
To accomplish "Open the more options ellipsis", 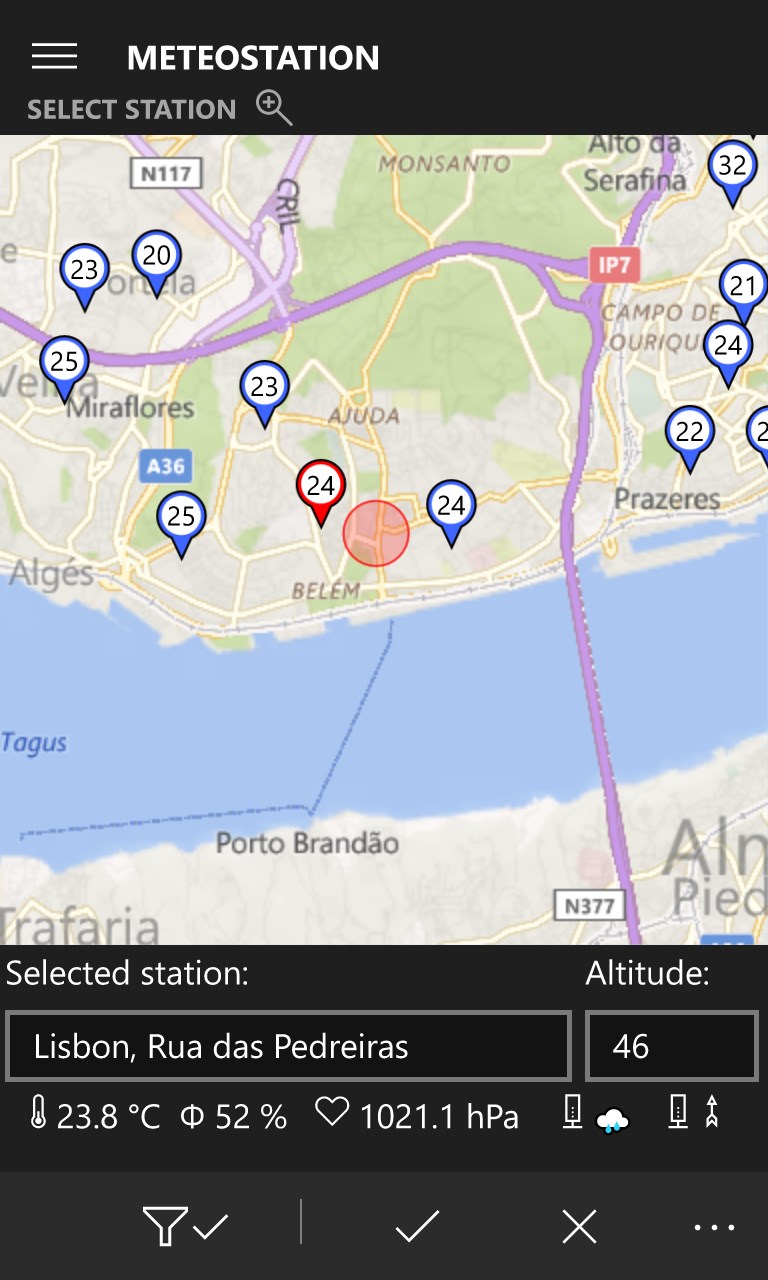I will click(714, 1227).
